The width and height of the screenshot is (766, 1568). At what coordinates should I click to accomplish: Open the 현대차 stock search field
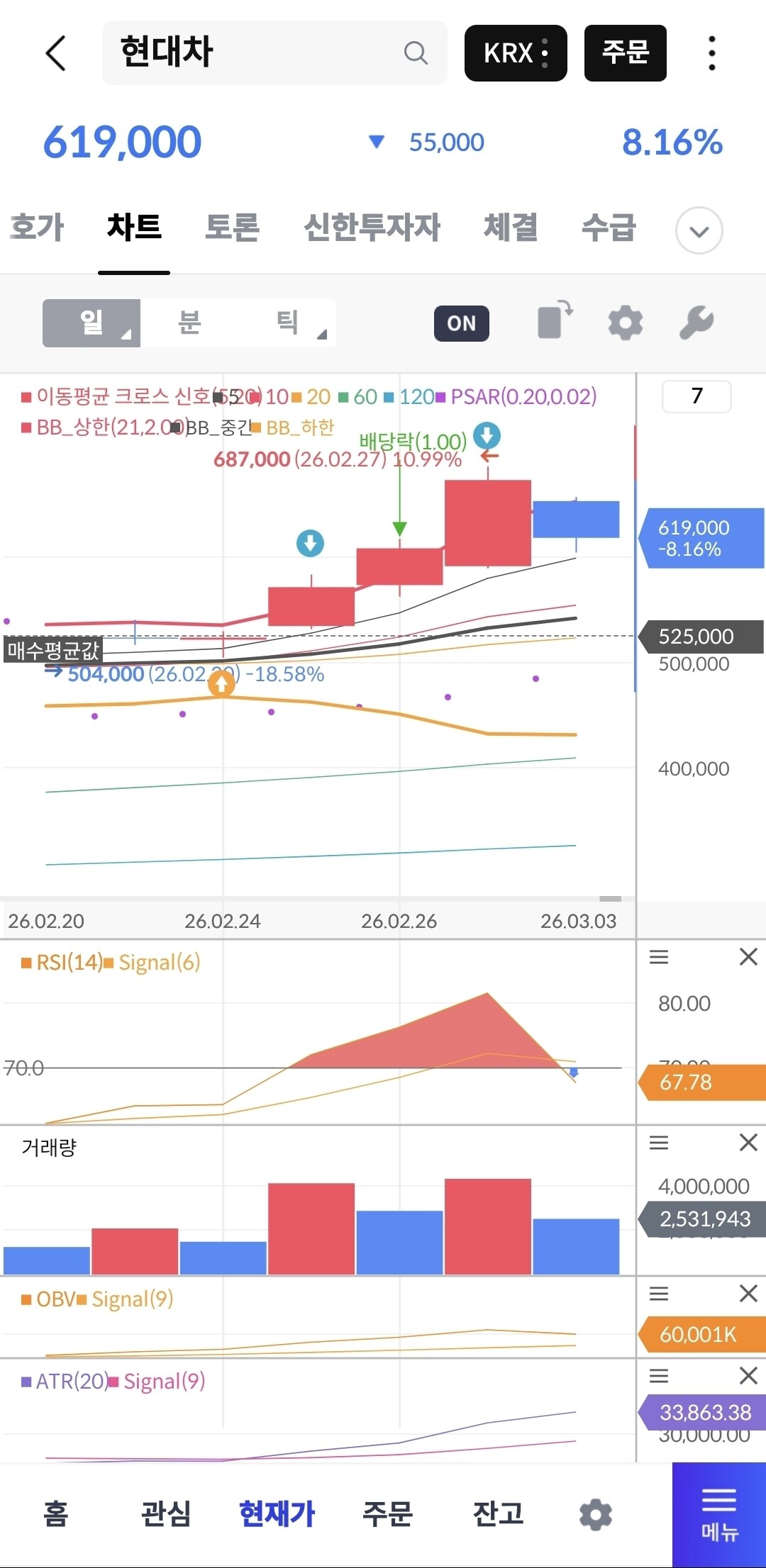pos(274,53)
